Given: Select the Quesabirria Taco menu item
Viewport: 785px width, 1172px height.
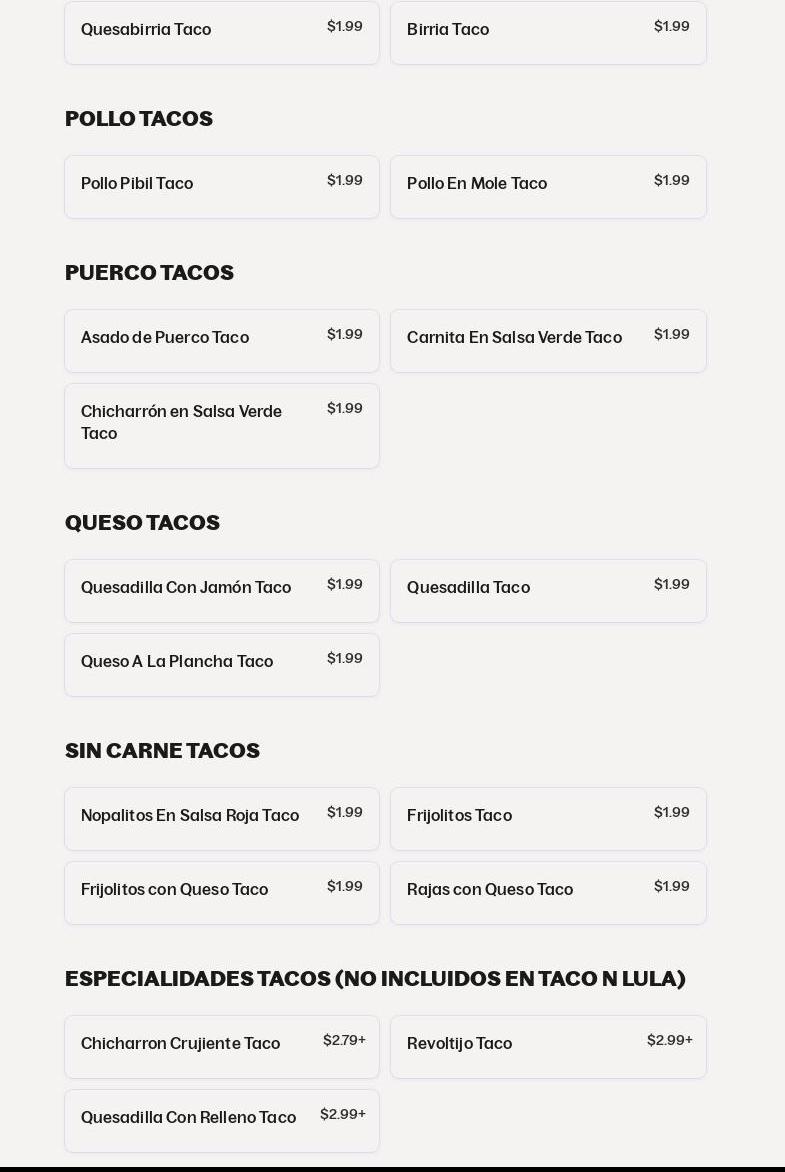Looking at the screenshot, I should [221, 30].
